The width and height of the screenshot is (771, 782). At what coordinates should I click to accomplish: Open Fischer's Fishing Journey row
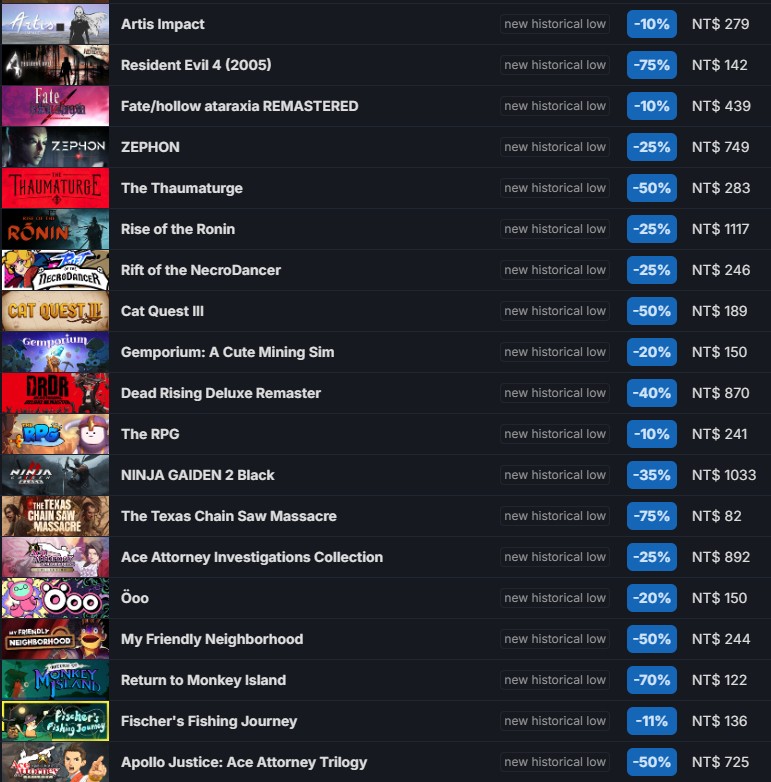[x=209, y=721]
